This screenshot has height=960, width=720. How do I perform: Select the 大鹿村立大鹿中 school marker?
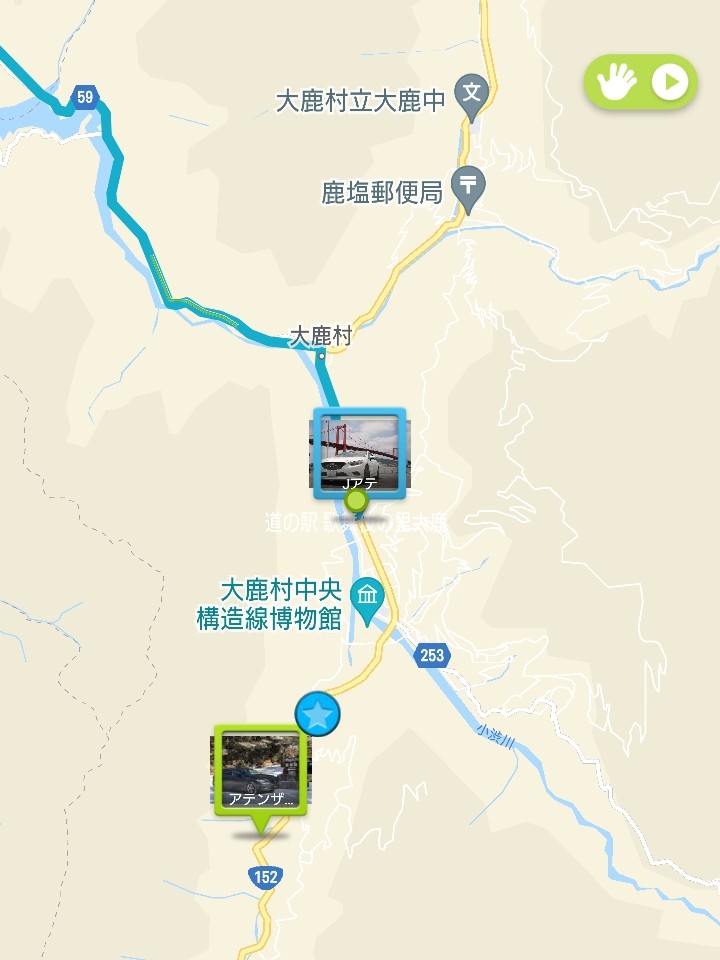(x=471, y=94)
